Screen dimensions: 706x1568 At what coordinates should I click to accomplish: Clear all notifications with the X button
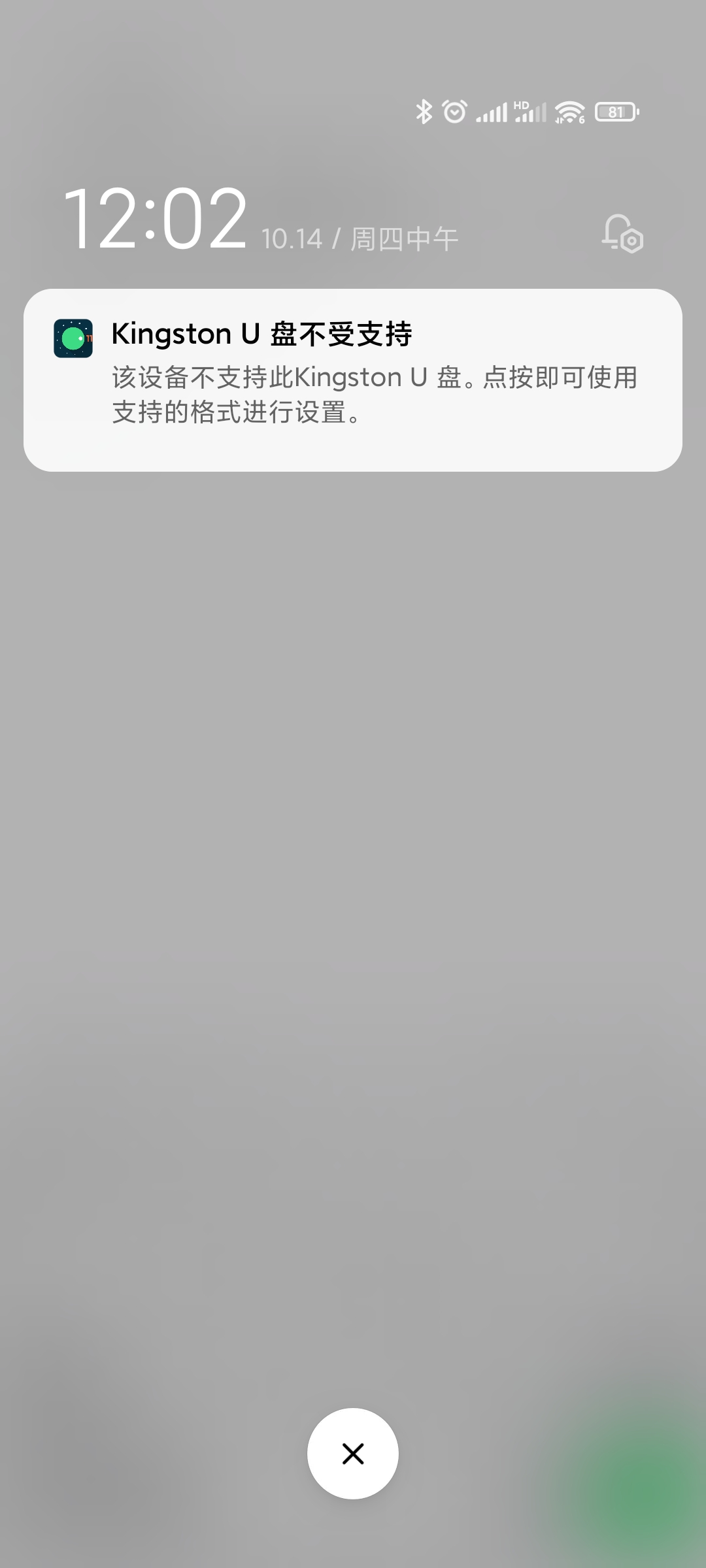click(353, 1454)
